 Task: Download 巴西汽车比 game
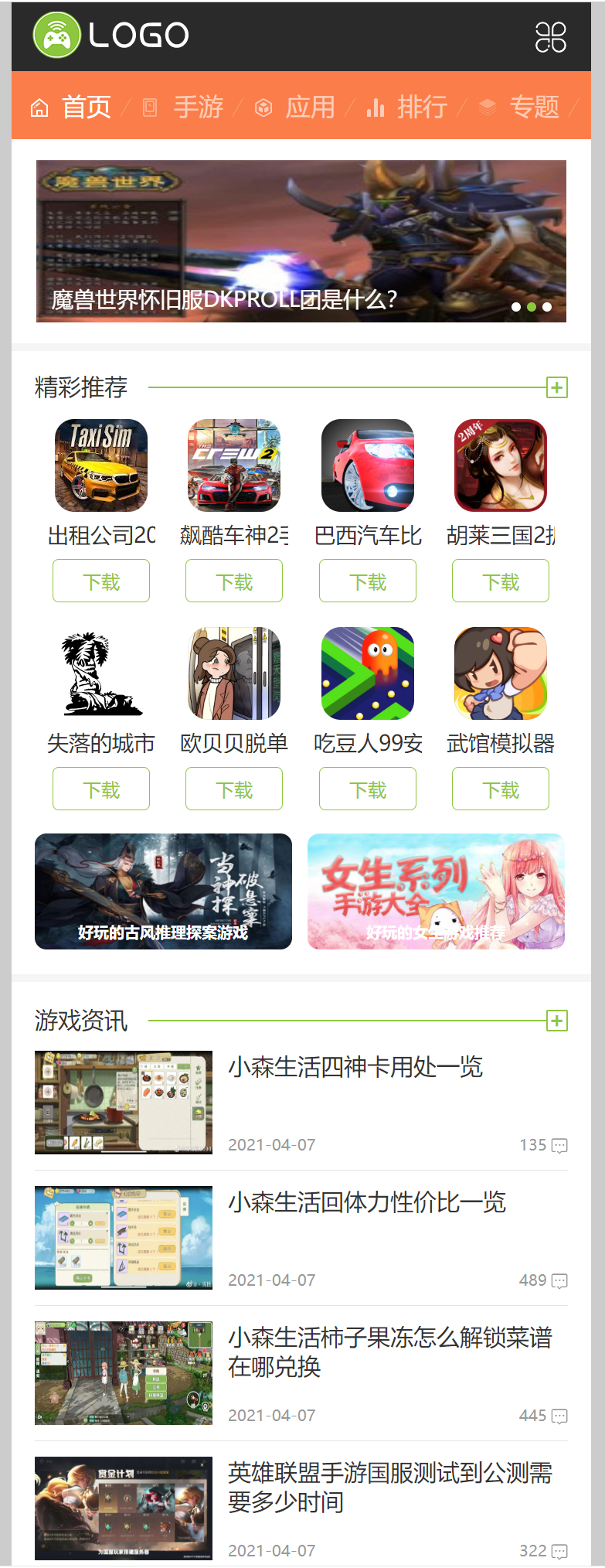368,581
